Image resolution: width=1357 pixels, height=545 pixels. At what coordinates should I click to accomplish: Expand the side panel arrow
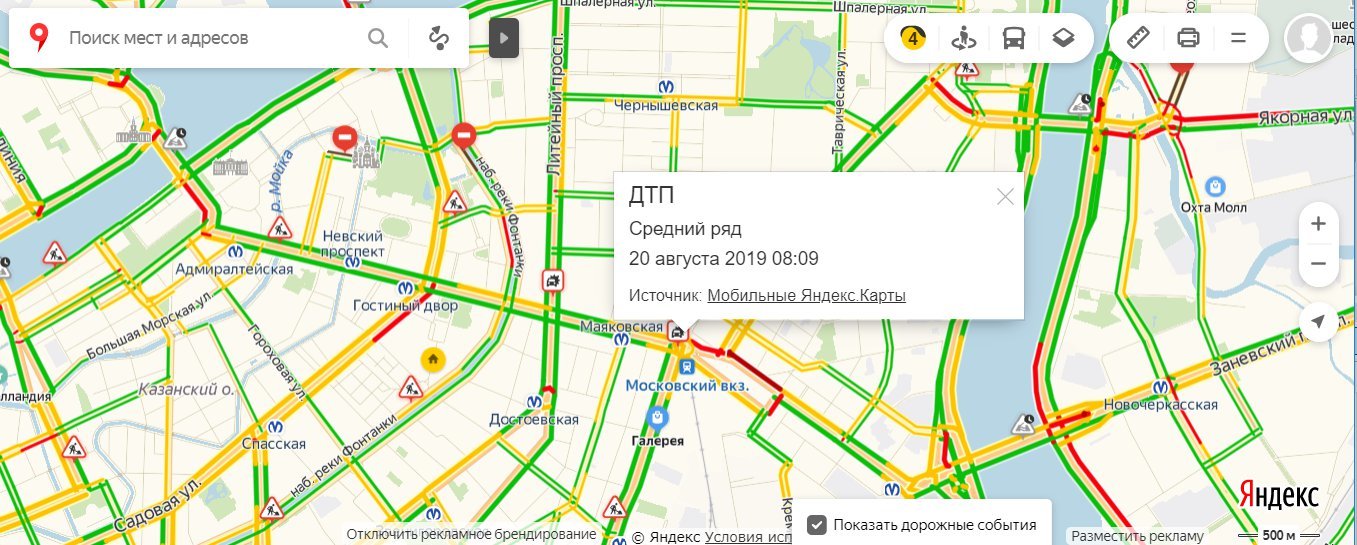click(x=504, y=39)
